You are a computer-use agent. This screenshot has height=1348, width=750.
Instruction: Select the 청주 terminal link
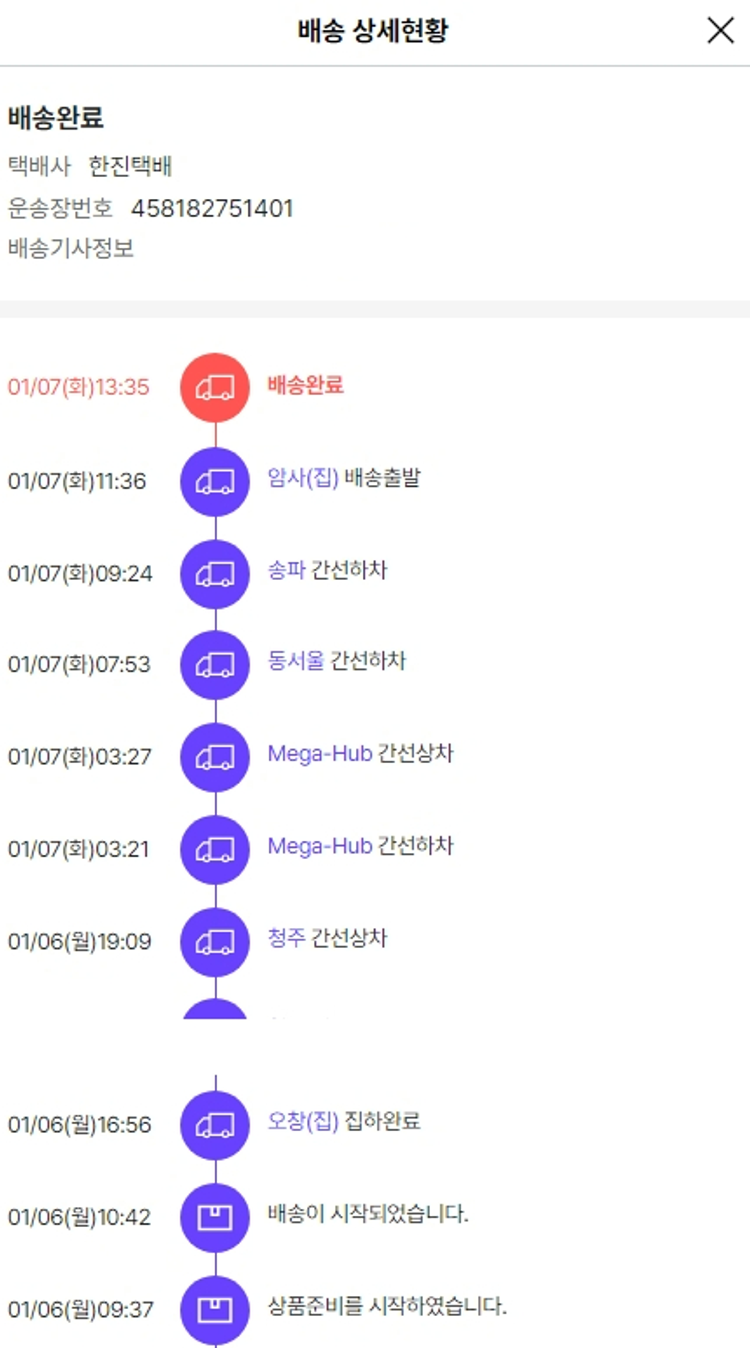pos(286,938)
